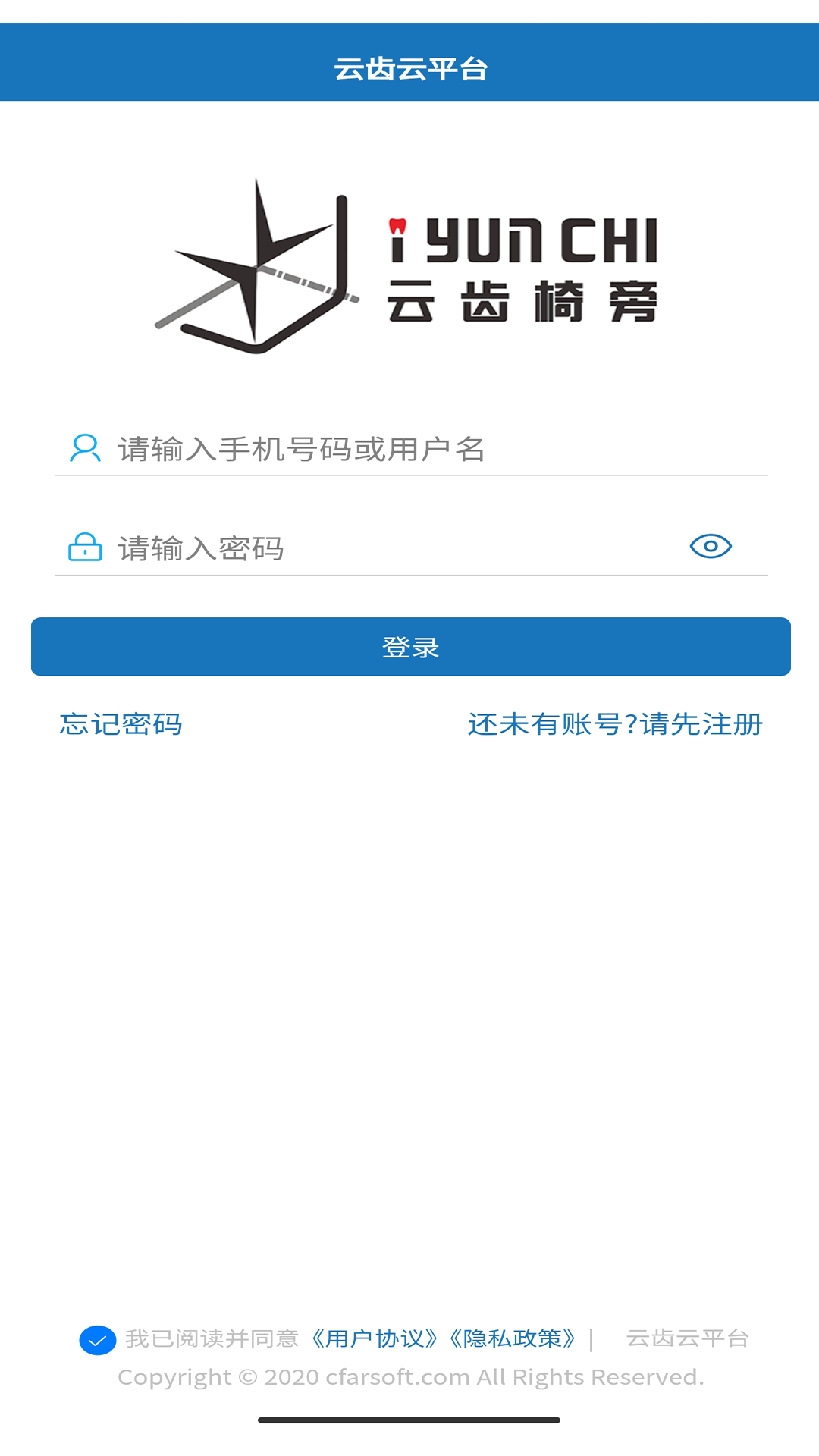Tap the phone number or username field

coord(411,449)
